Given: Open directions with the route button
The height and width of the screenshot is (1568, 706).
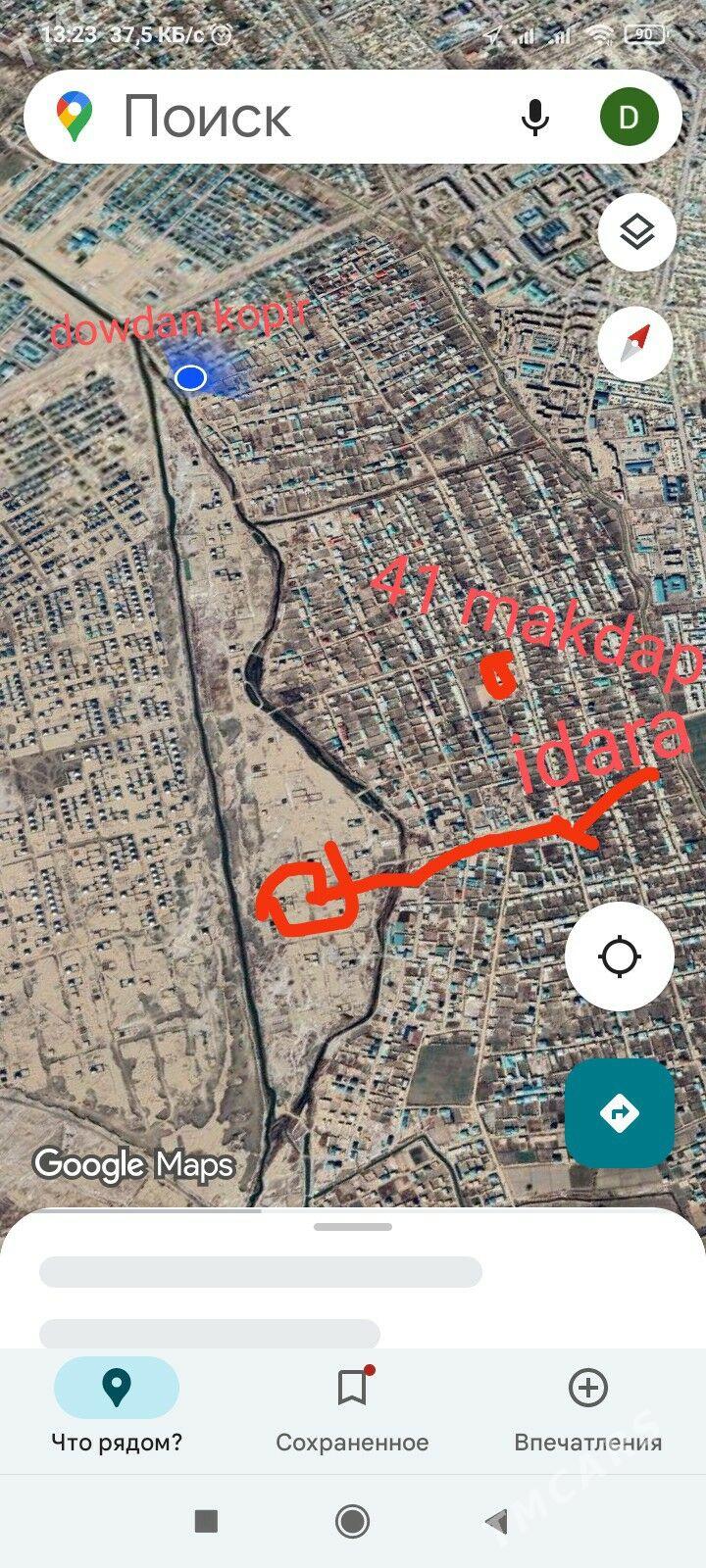Looking at the screenshot, I should (619, 1112).
